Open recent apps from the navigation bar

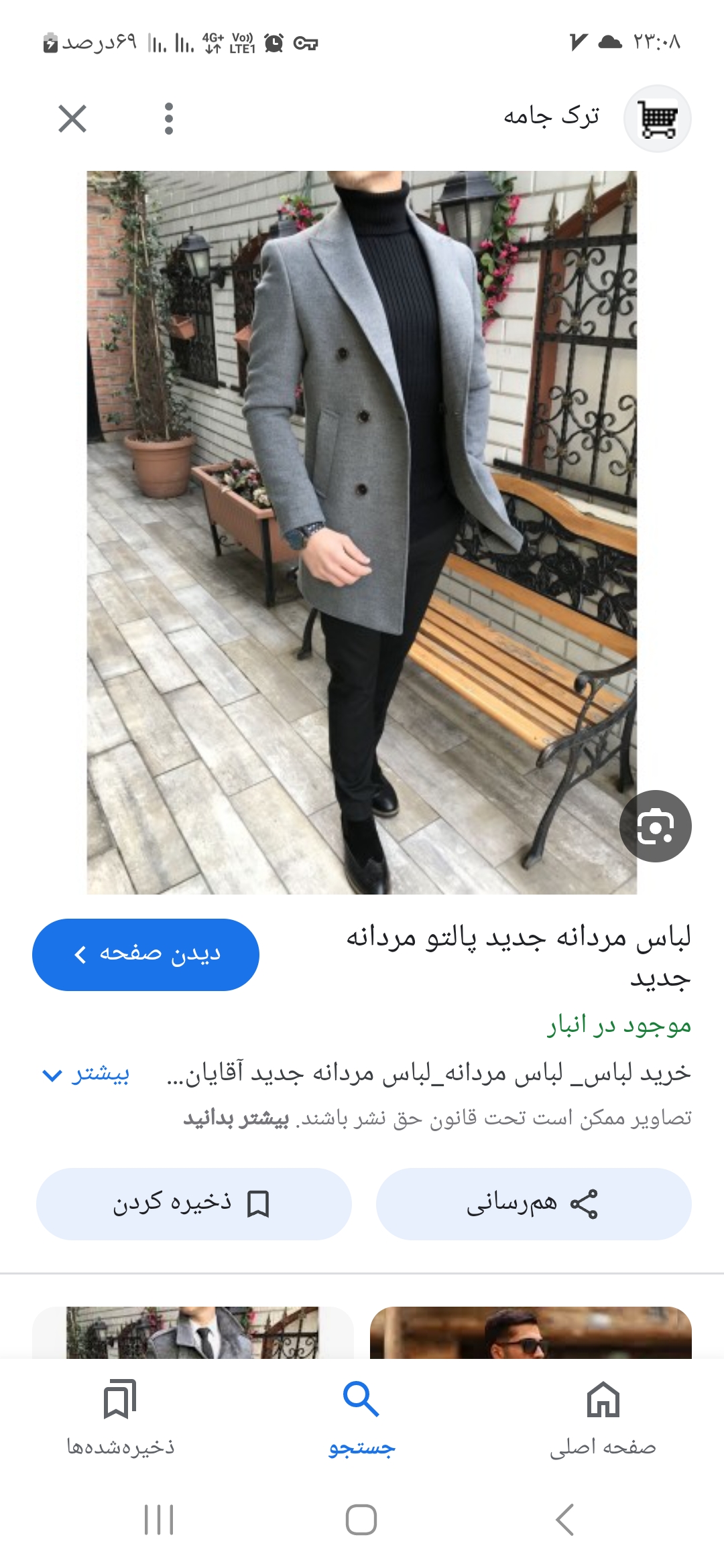click(159, 1520)
